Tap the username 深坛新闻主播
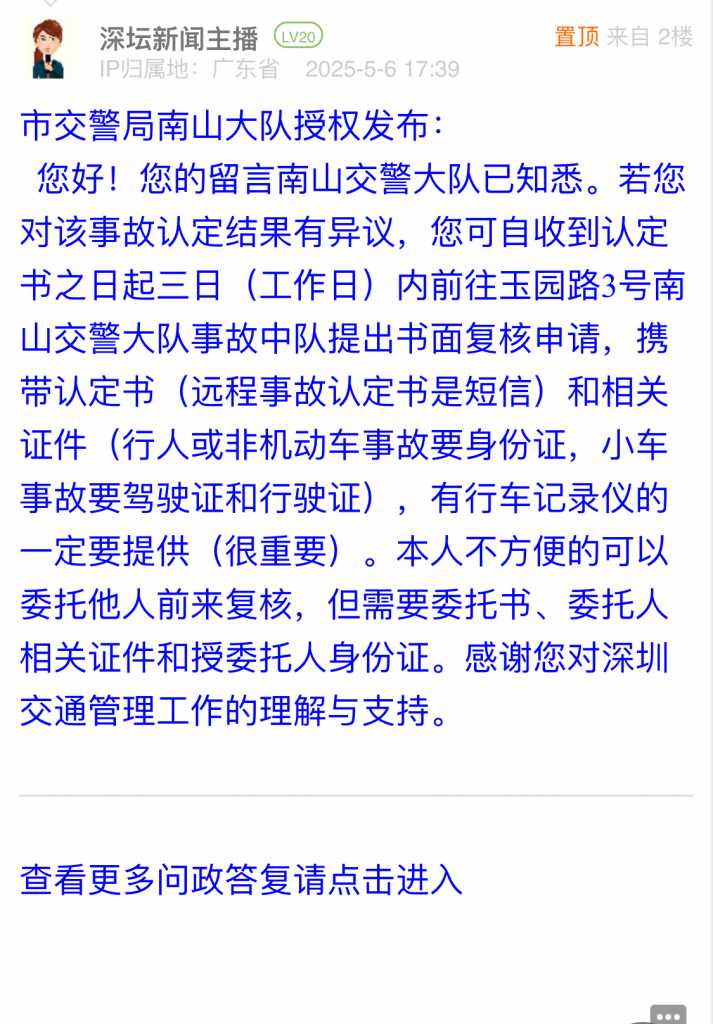 coord(179,38)
